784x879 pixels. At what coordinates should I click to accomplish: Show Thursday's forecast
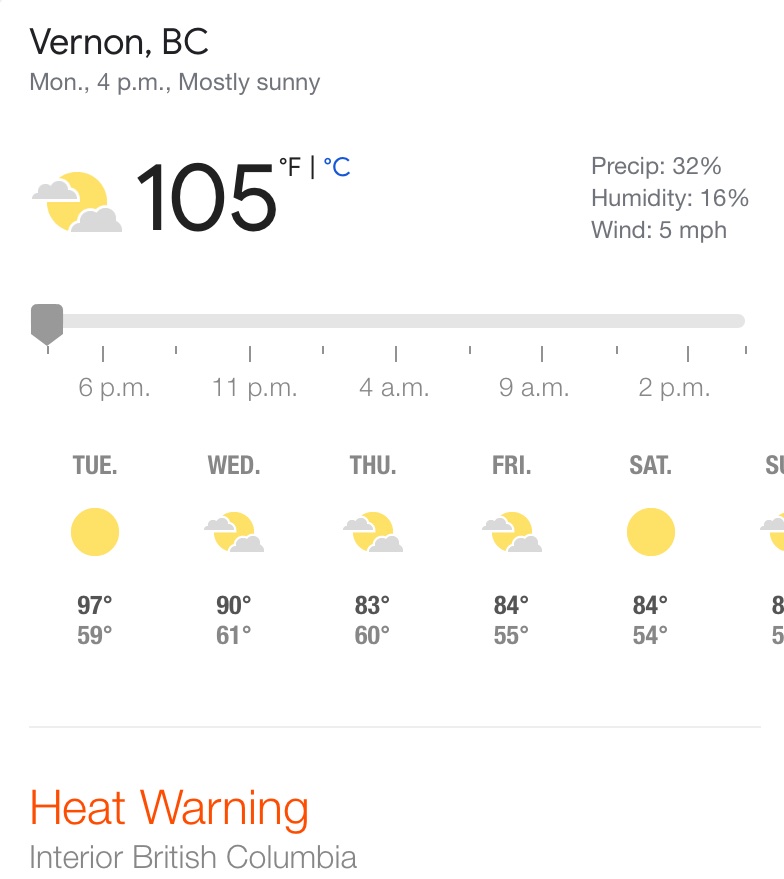click(372, 548)
